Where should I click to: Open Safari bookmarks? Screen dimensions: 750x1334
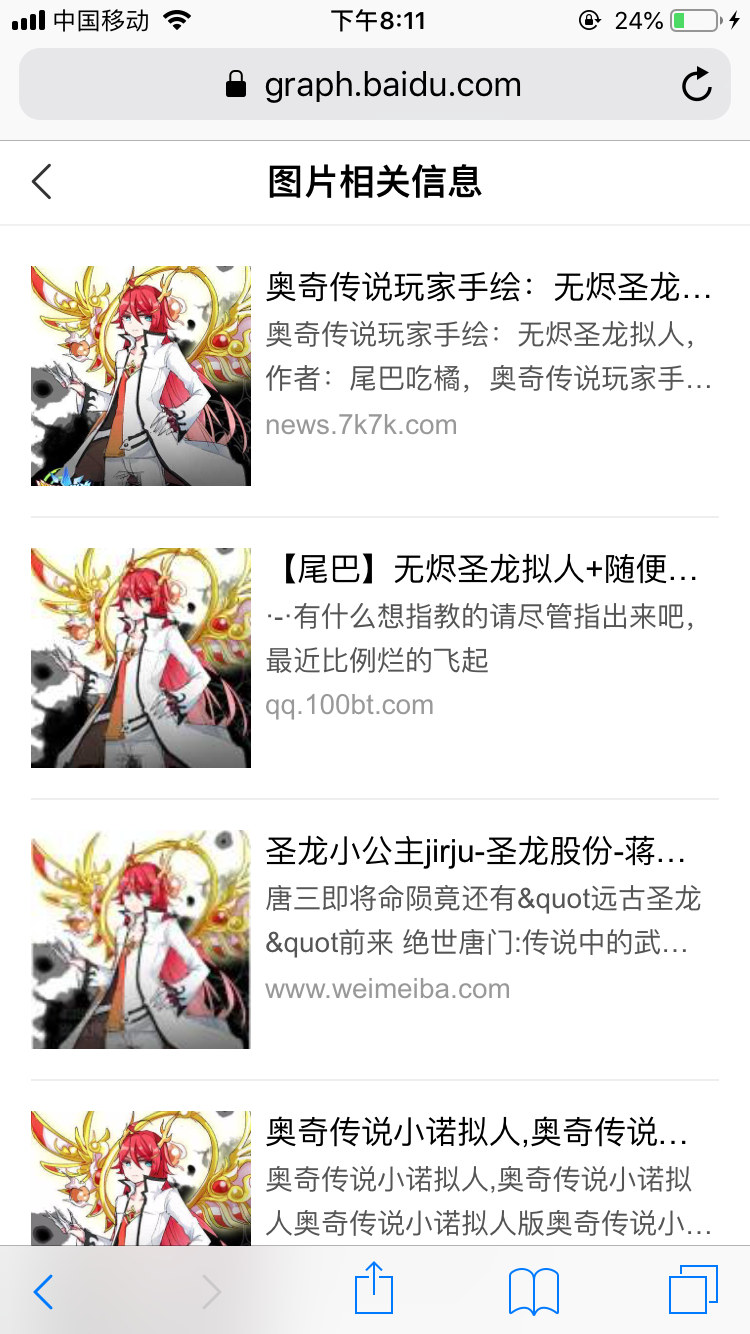click(534, 1291)
